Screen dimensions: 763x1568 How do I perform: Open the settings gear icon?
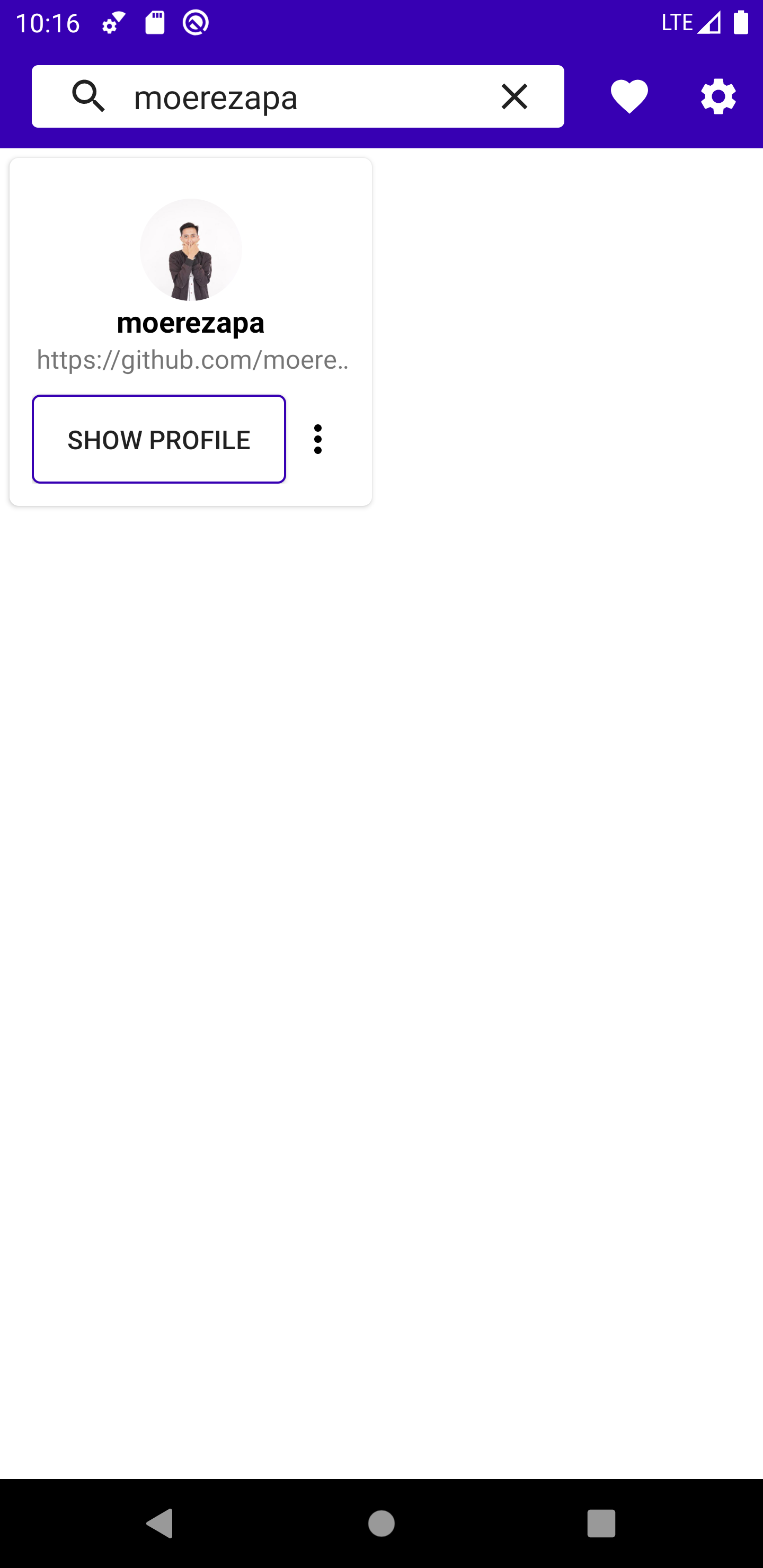click(717, 96)
